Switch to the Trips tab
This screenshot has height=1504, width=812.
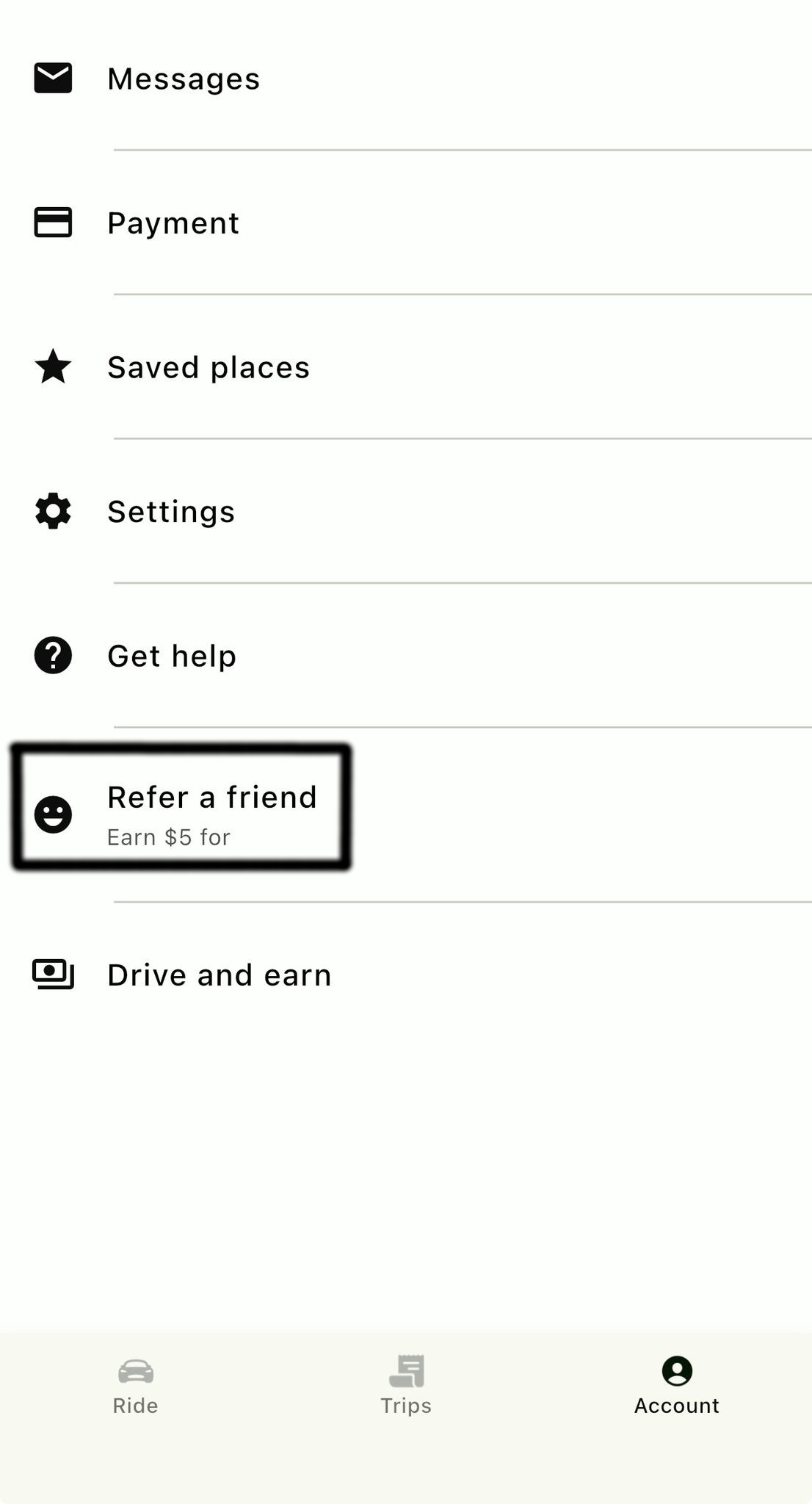[x=406, y=1386]
